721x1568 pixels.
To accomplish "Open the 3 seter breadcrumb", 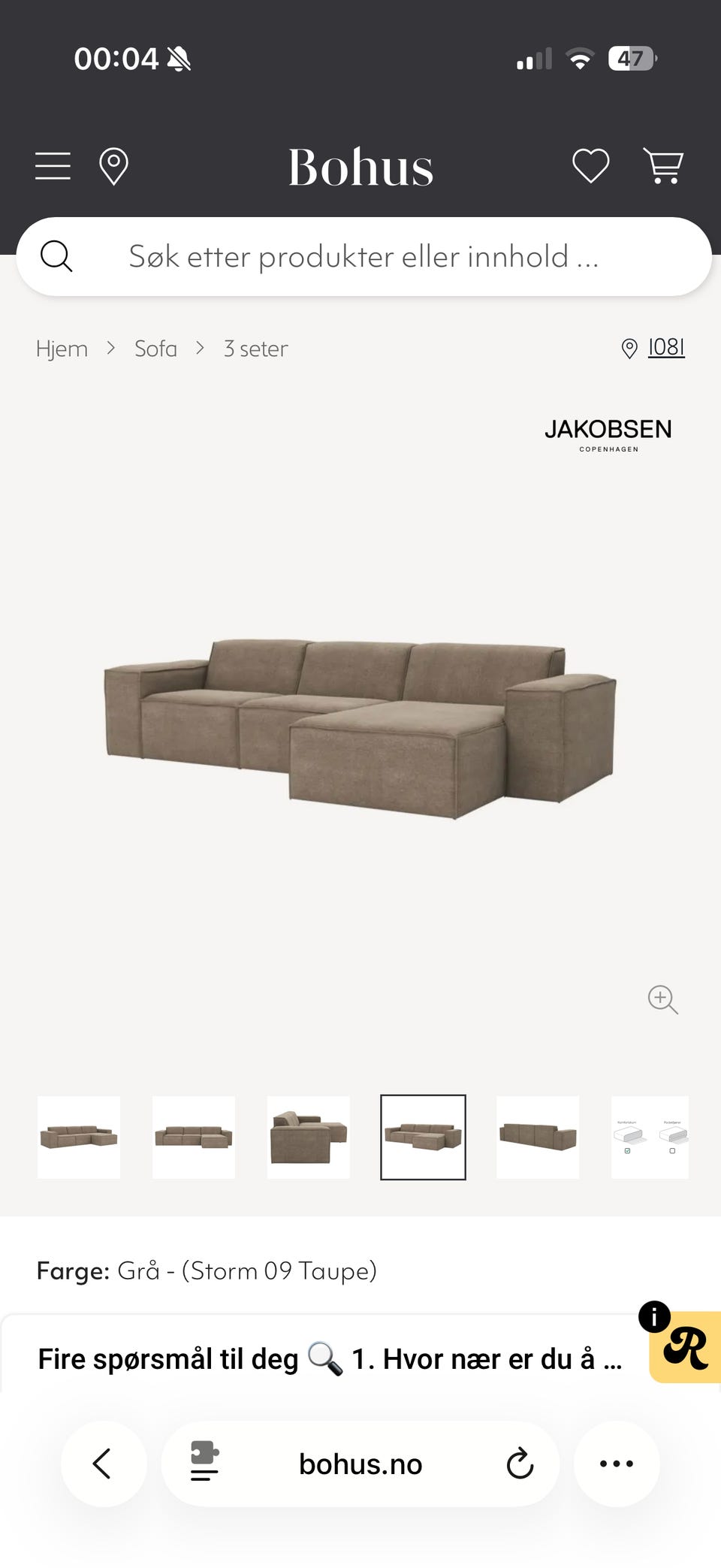I will point(255,349).
